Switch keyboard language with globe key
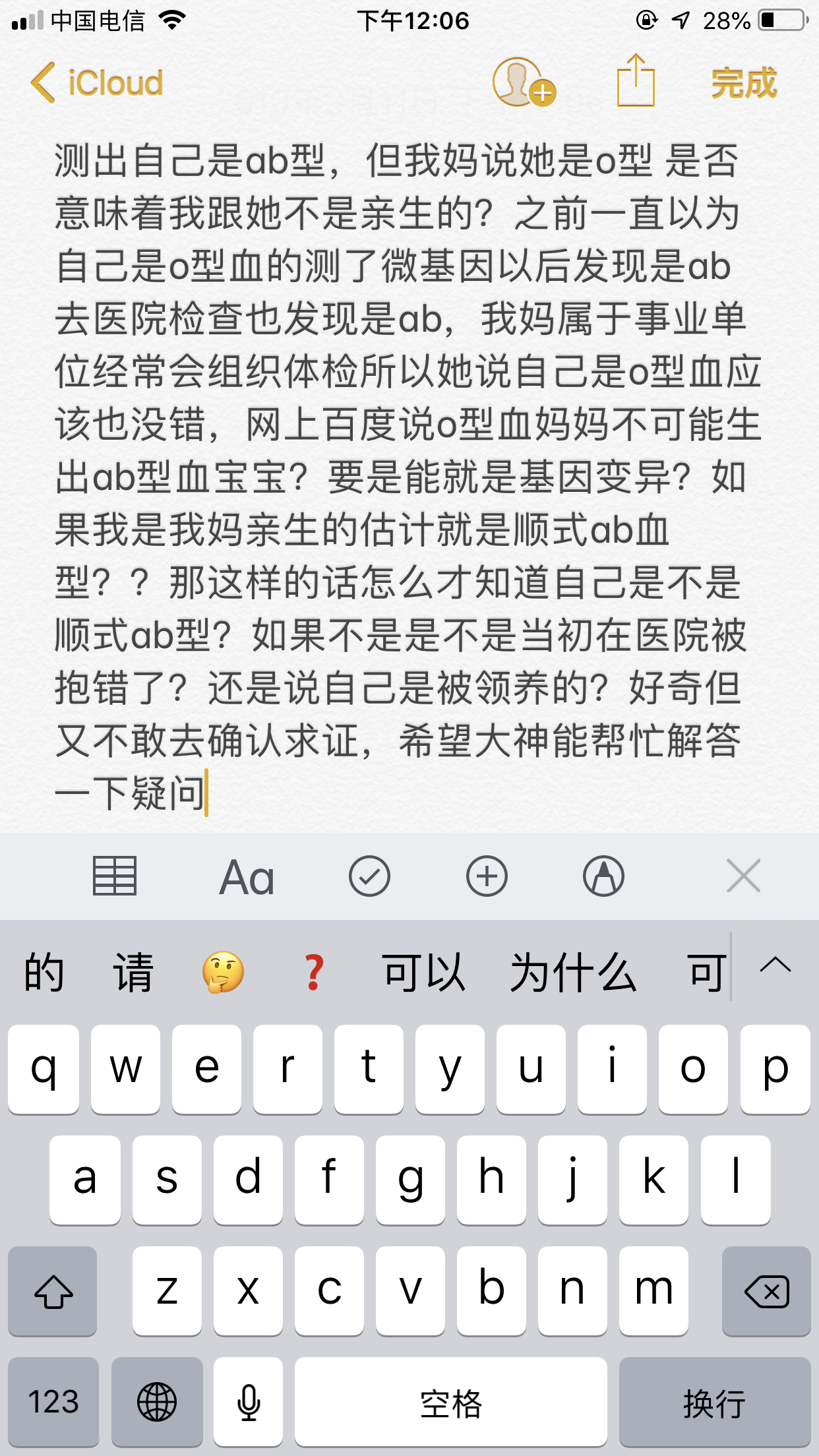819x1456 pixels. (x=157, y=1402)
